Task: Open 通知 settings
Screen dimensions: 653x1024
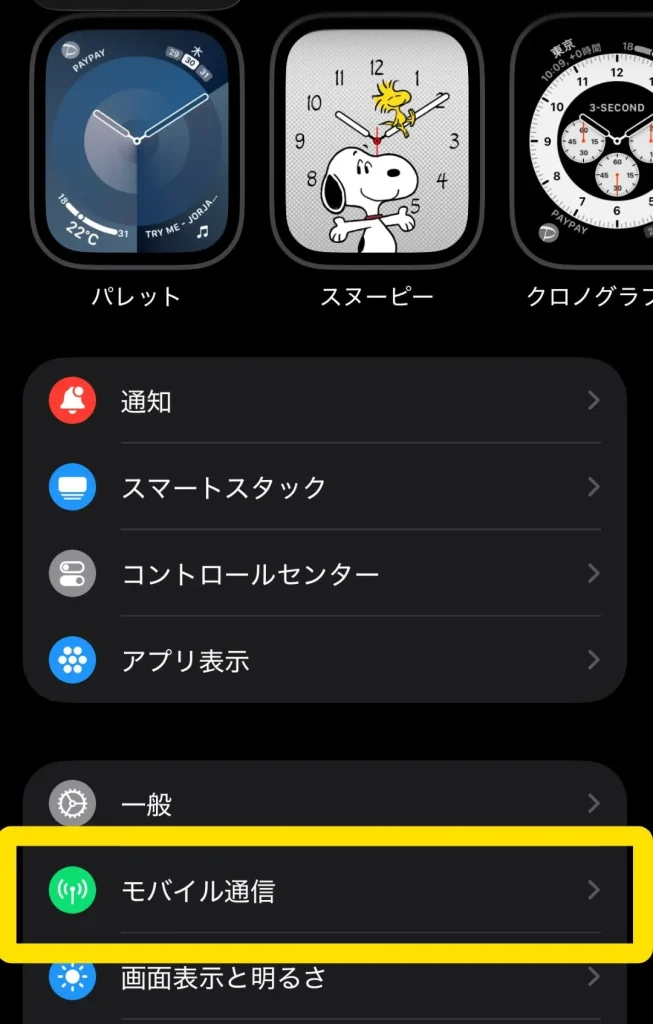Action: pos(324,402)
